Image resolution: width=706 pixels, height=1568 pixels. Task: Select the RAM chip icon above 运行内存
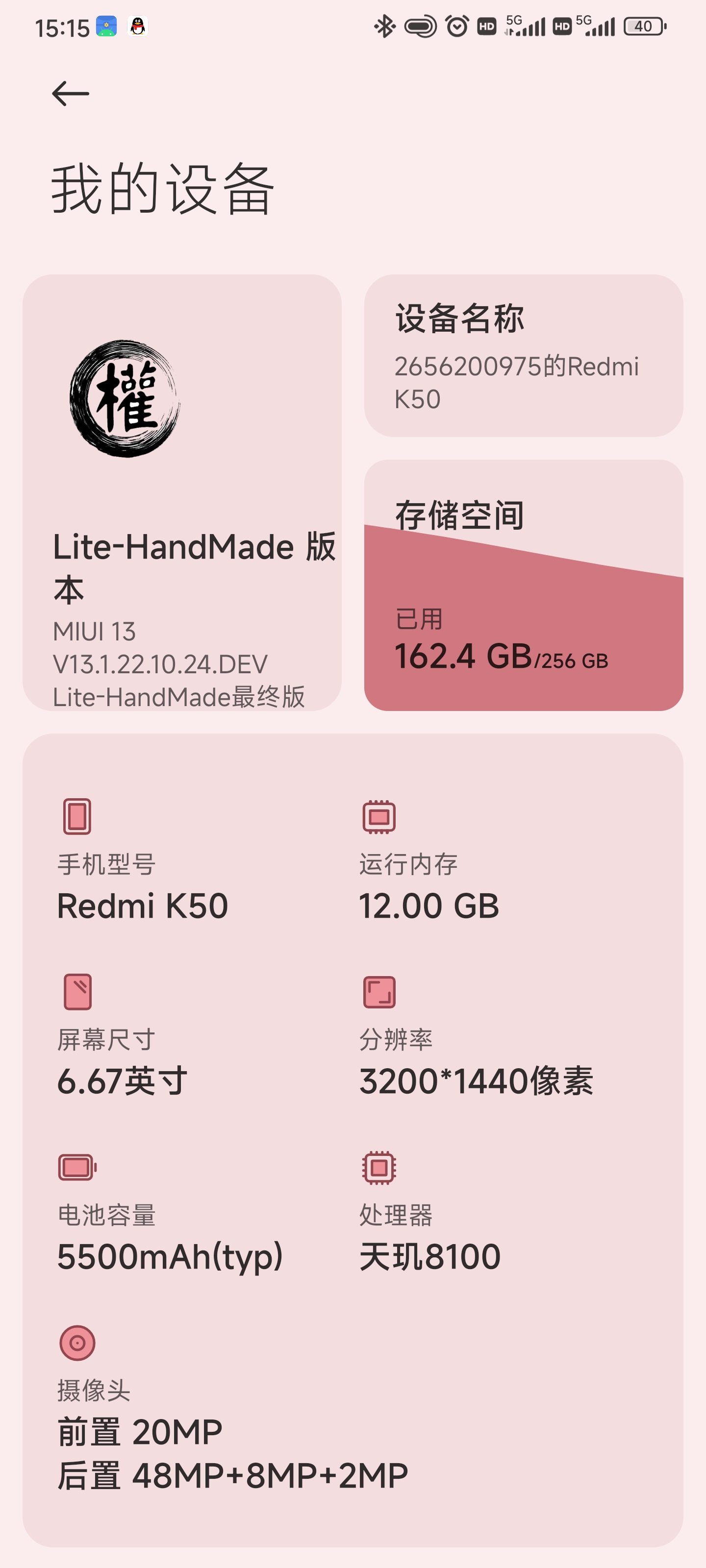379,816
